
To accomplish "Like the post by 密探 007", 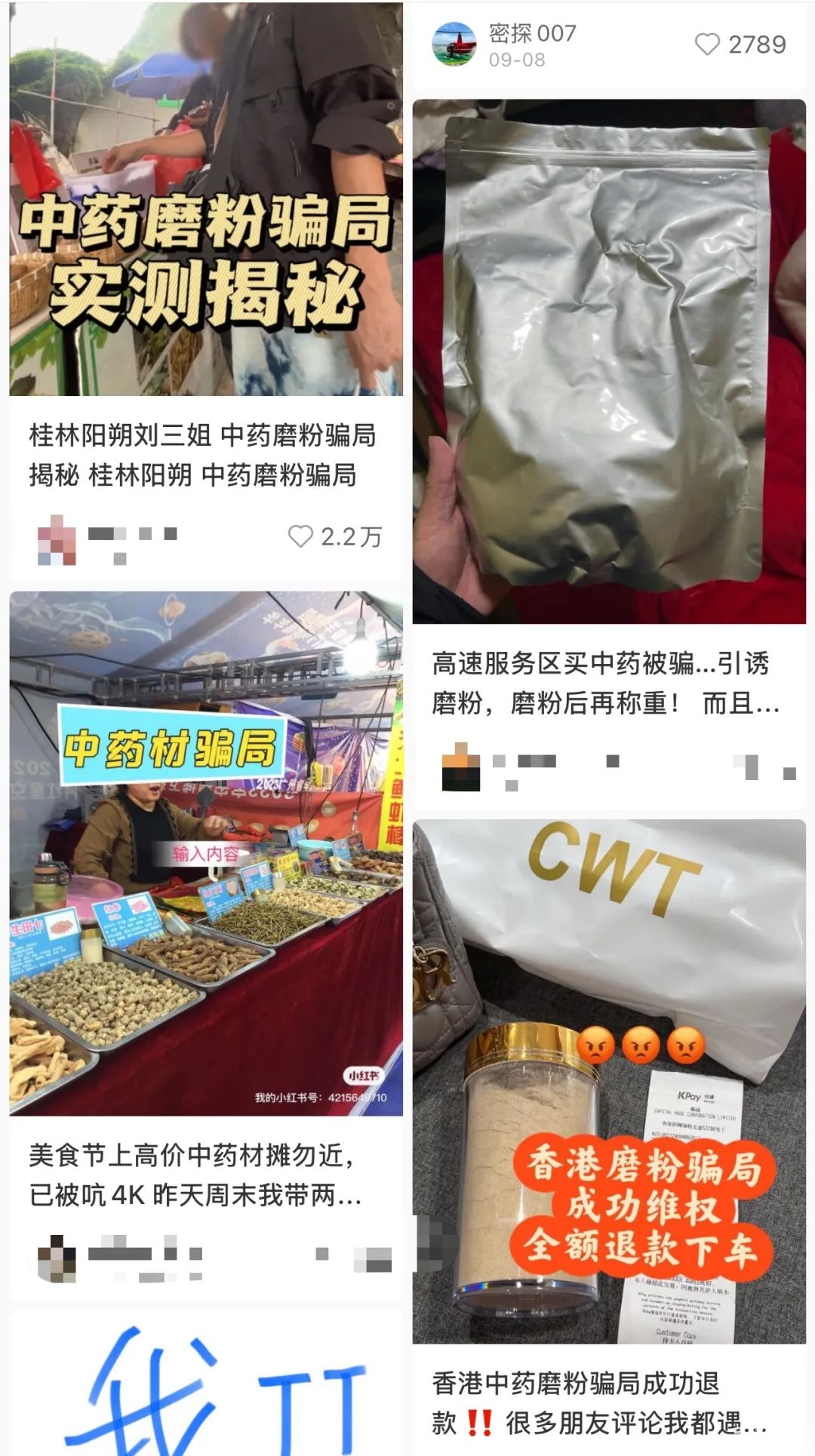I will click(707, 45).
